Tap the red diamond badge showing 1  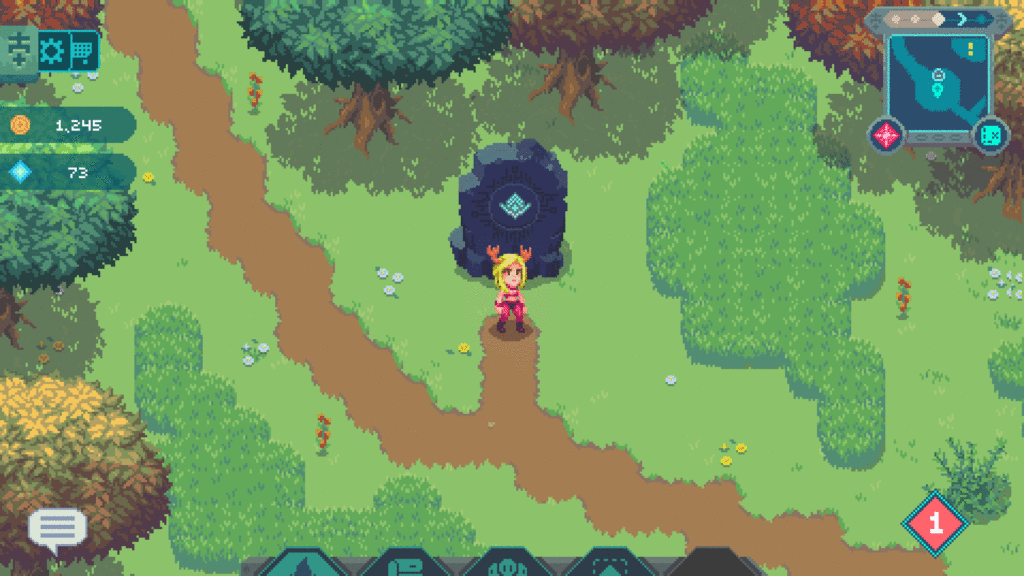click(x=935, y=521)
